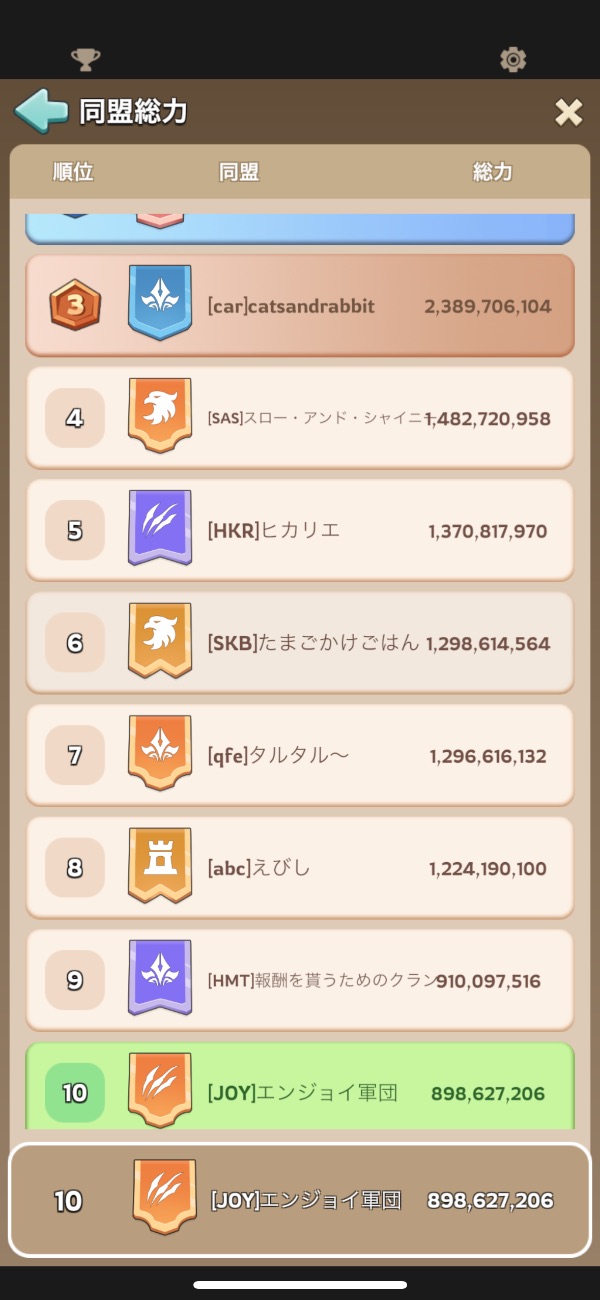Tap the [qfe]タルタル〜 alliance row
Image resolution: width=600 pixels, height=1300 pixels.
point(300,755)
